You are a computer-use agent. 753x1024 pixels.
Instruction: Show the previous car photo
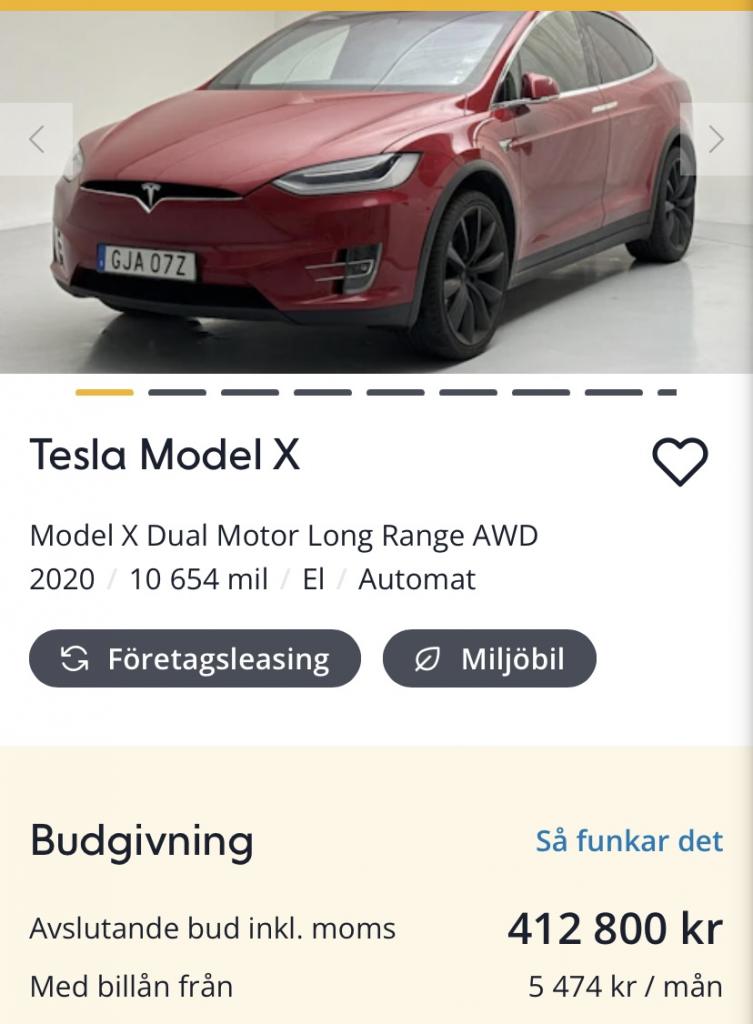[x=36, y=139]
